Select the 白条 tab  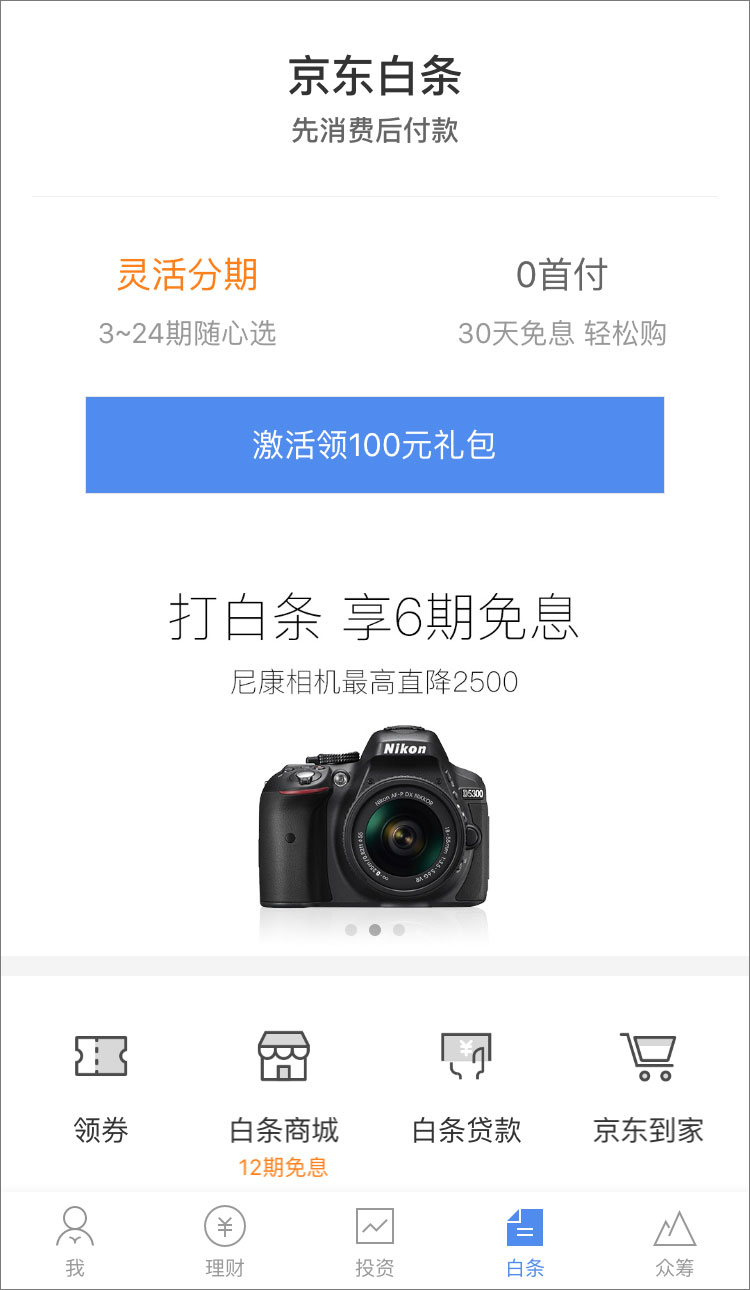pyautogui.click(x=525, y=1240)
